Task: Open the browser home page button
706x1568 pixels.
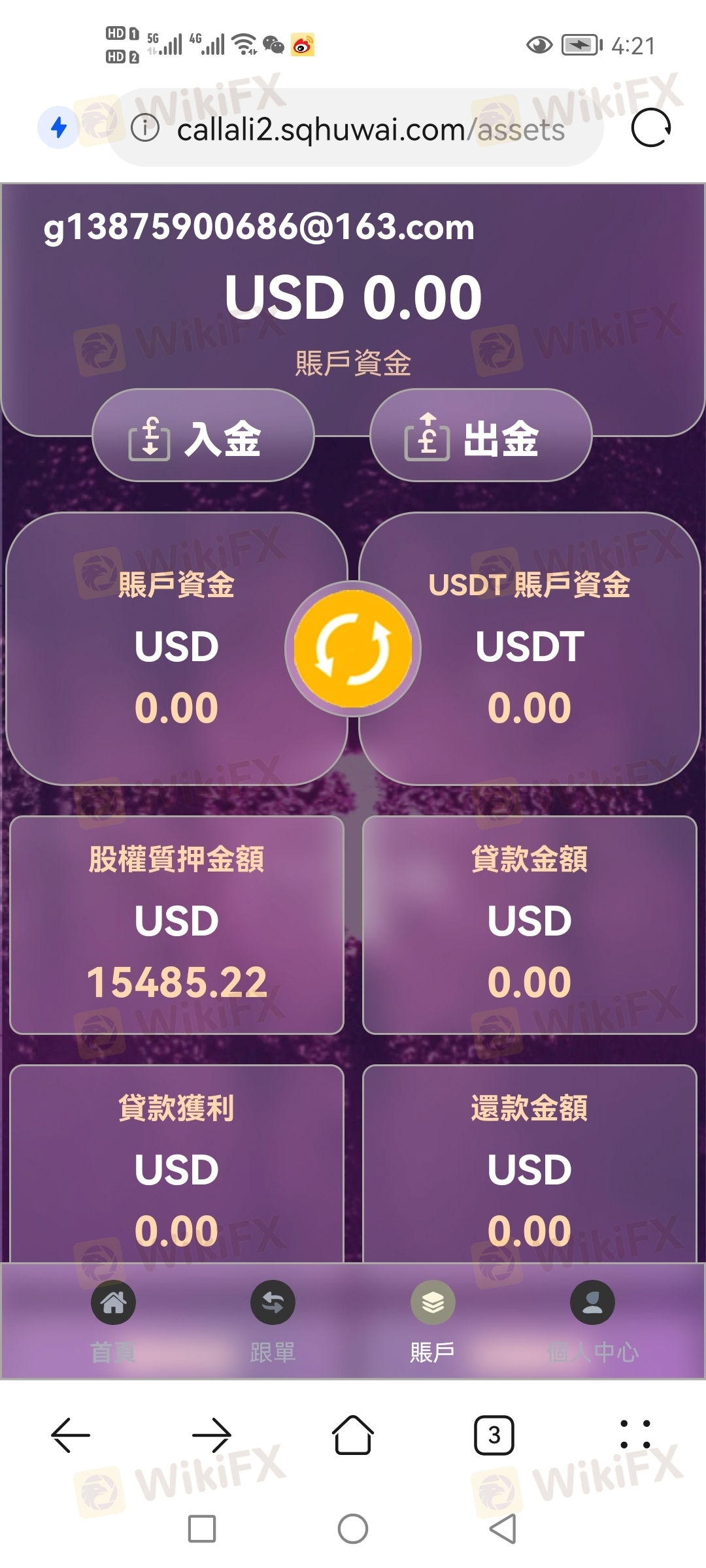Action: point(353,1435)
